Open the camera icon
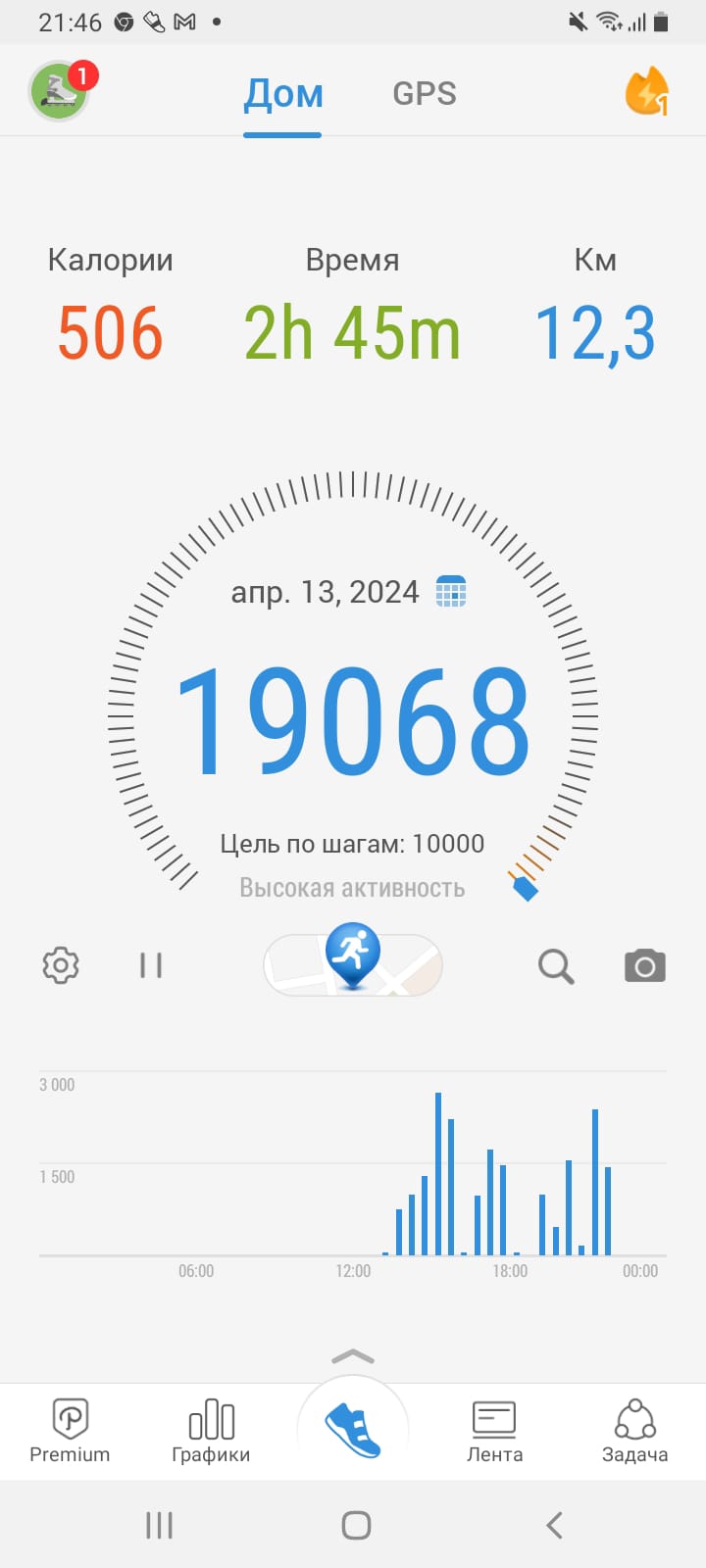This screenshot has width=706, height=1568. click(645, 966)
